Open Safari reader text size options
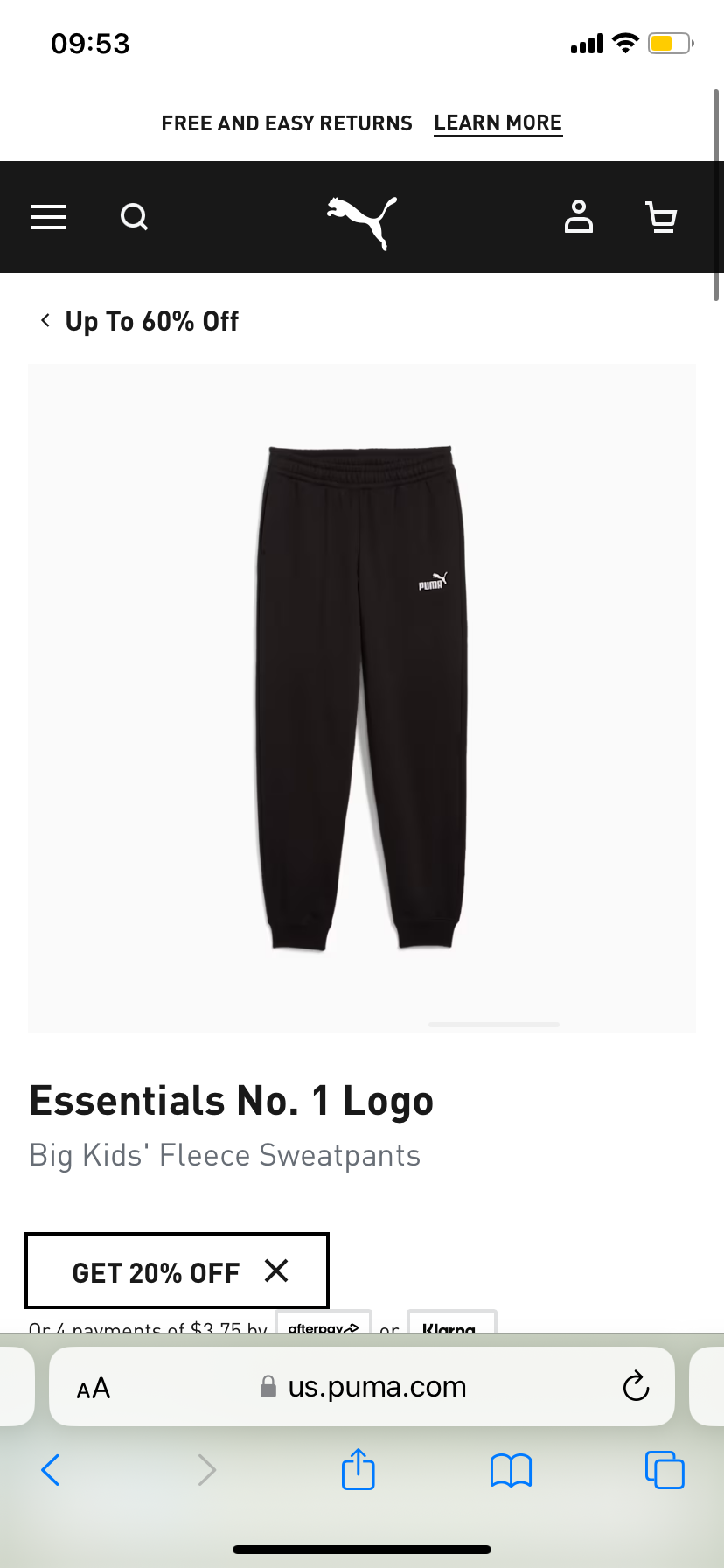Screen dimensions: 724x1568 tap(93, 1388)
